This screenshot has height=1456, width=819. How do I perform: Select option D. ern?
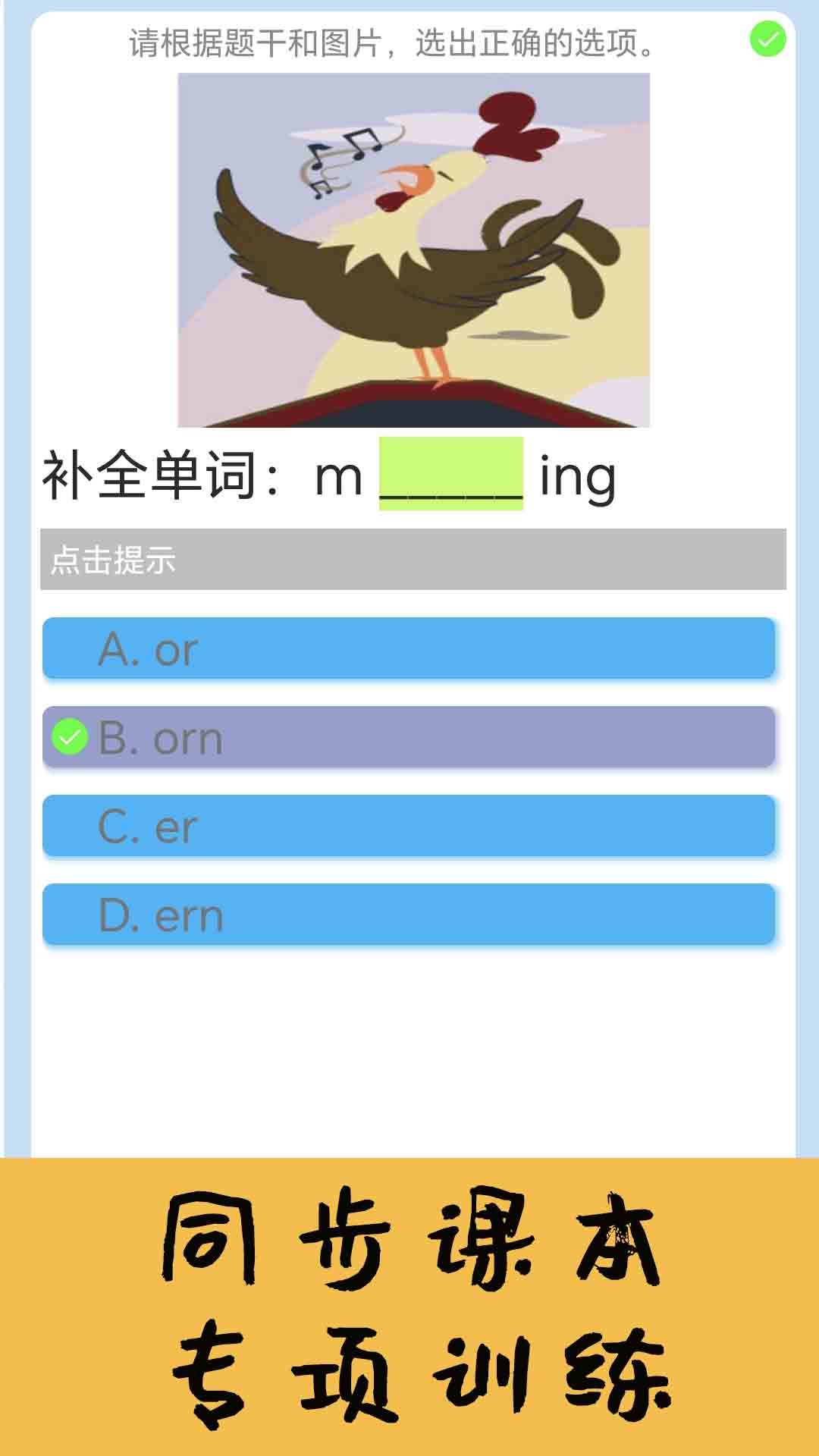tap(409, 915)
